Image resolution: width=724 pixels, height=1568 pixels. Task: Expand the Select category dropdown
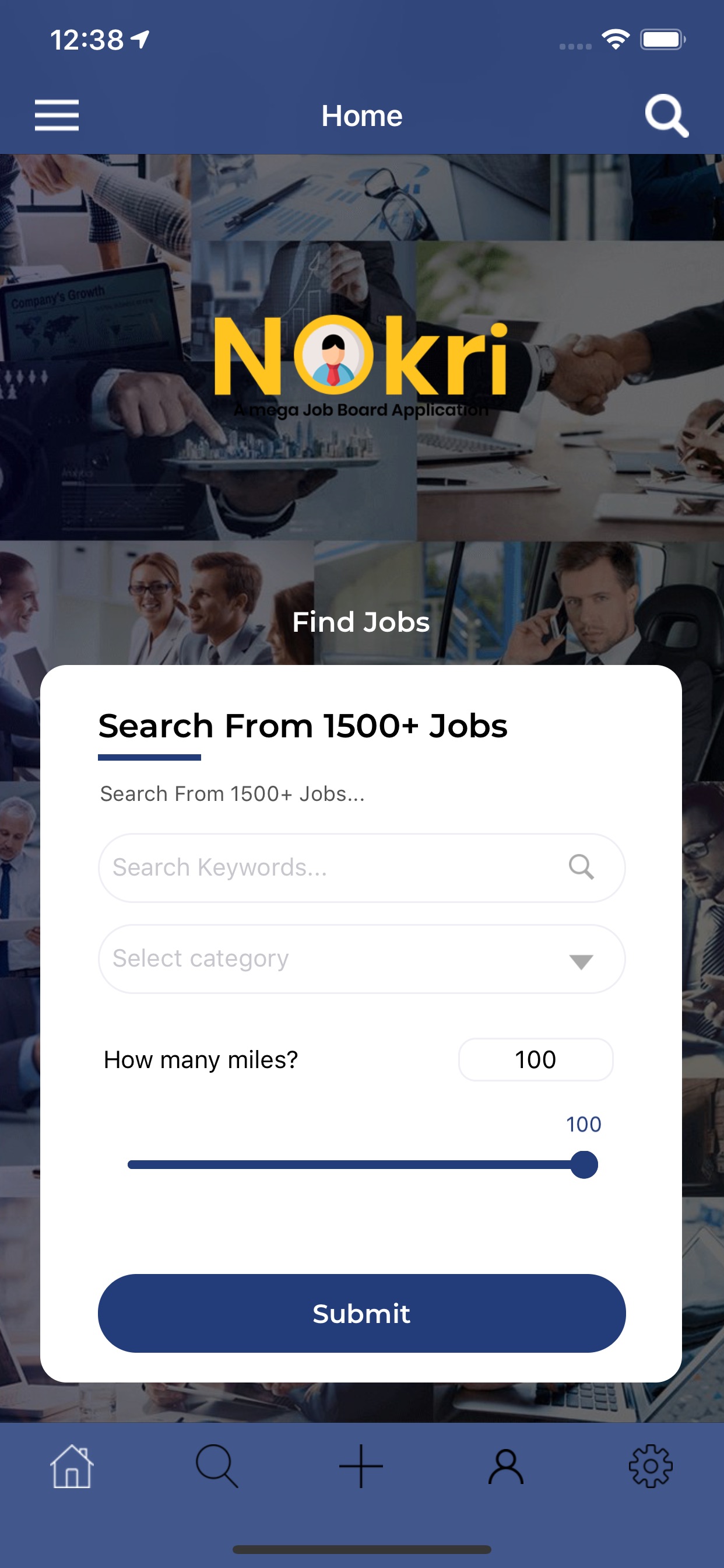[361, 958]
